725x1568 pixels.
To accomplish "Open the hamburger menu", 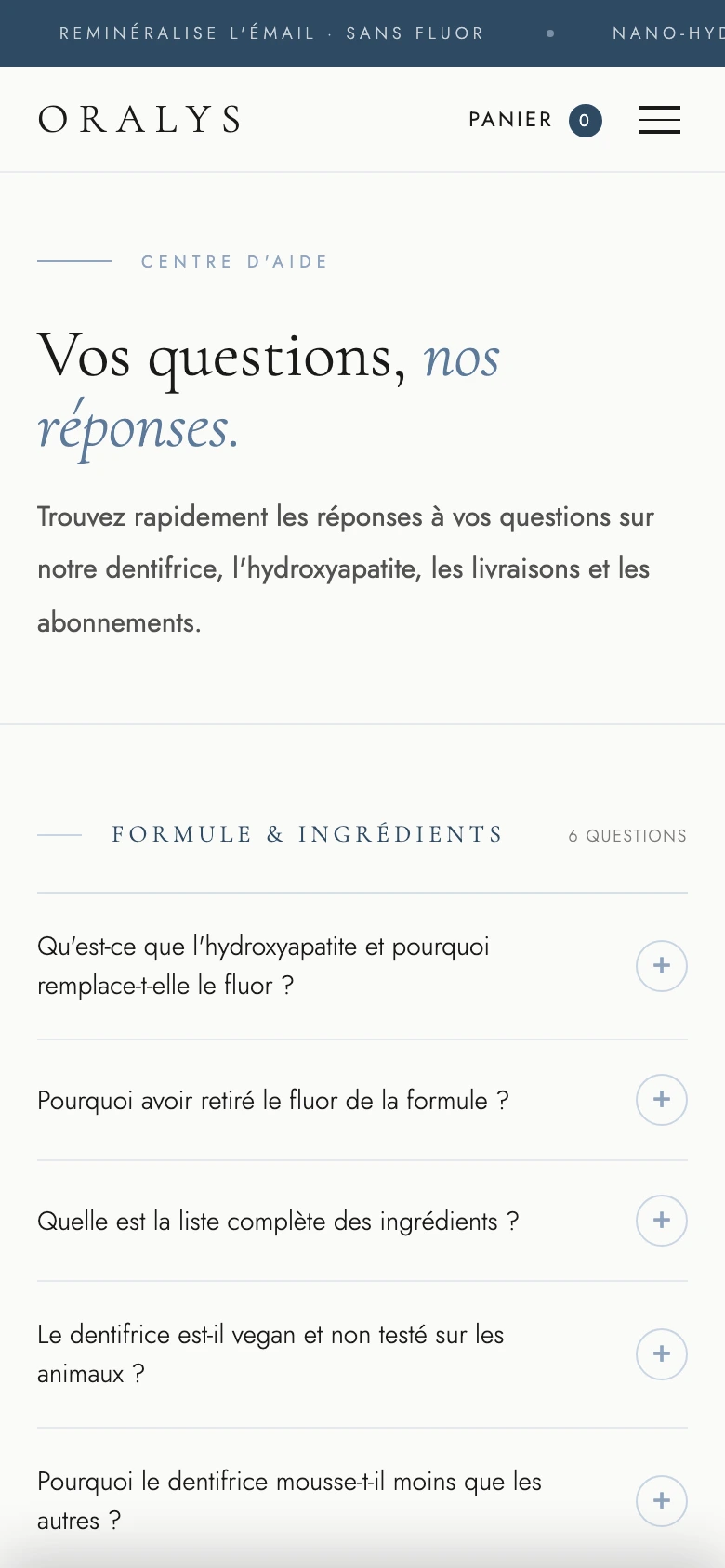I will coord(660,120).
